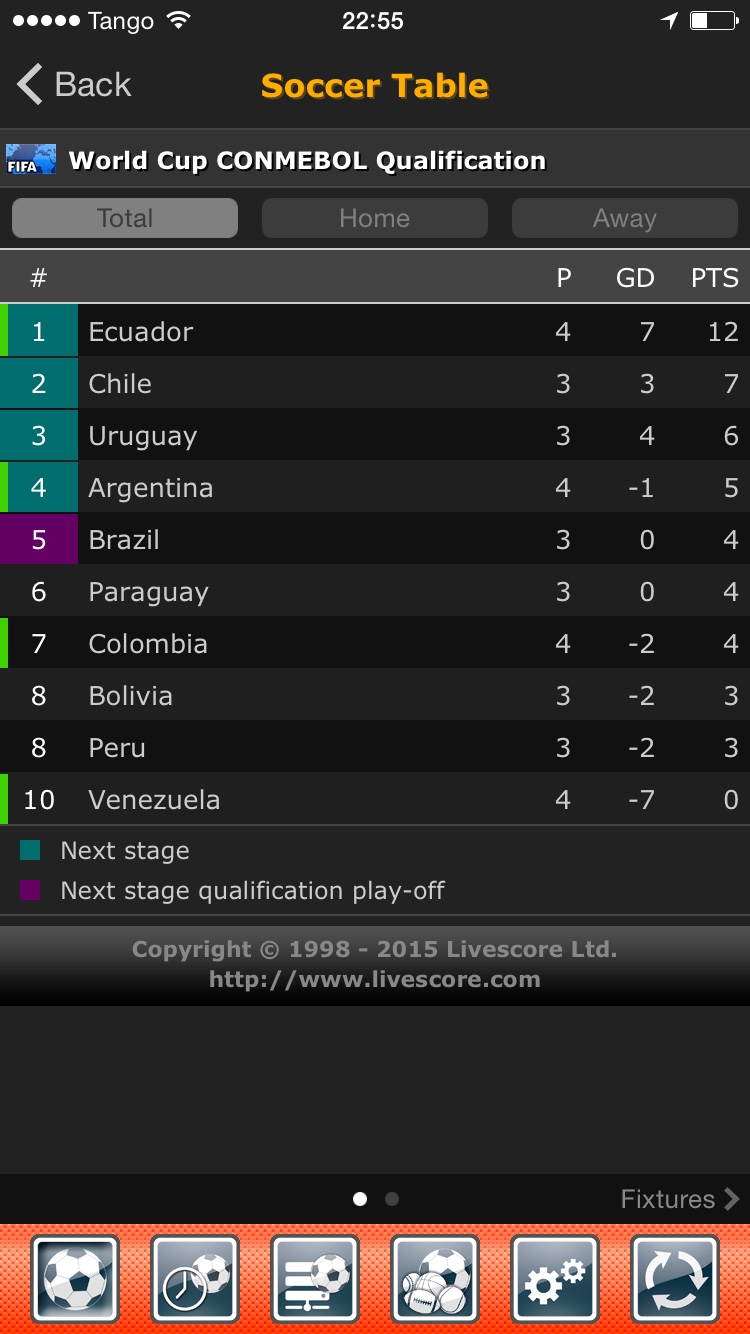Screen dimensions: 750x1334
Task: Open the soccer list menu icon
Action: 315,1278
